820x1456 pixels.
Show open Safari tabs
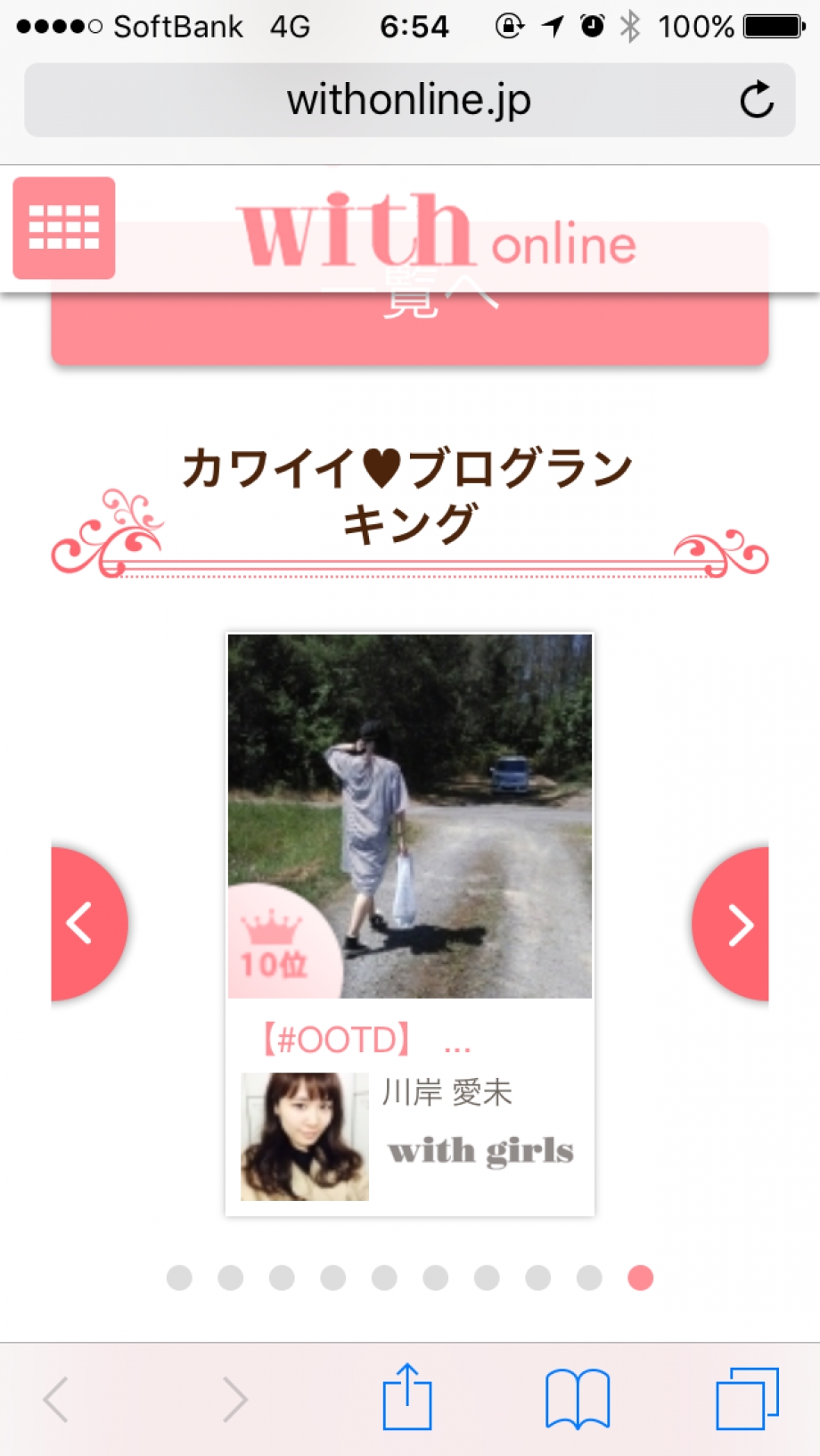747,1398
